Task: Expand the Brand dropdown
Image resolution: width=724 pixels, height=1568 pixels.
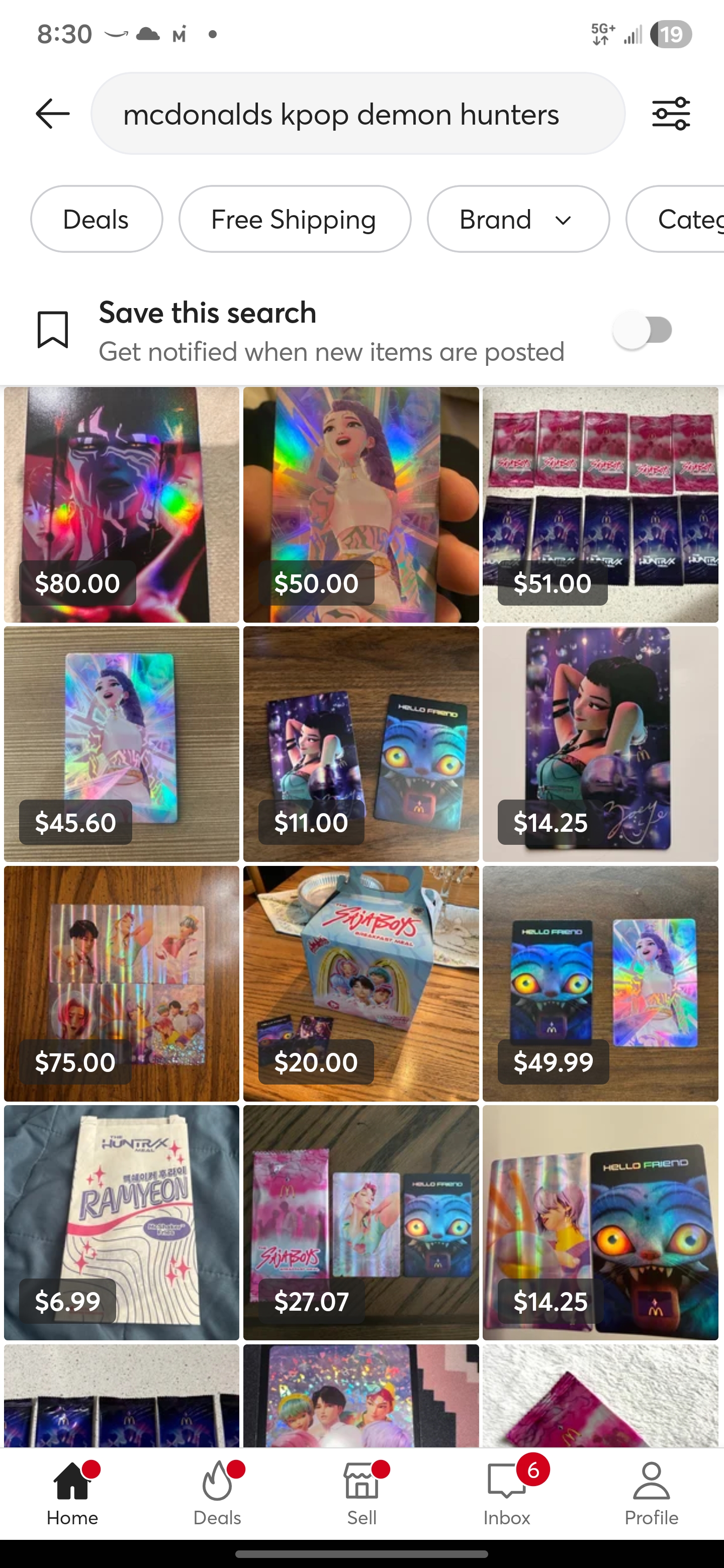Action: pyautogui.click(x=518, y=219)
